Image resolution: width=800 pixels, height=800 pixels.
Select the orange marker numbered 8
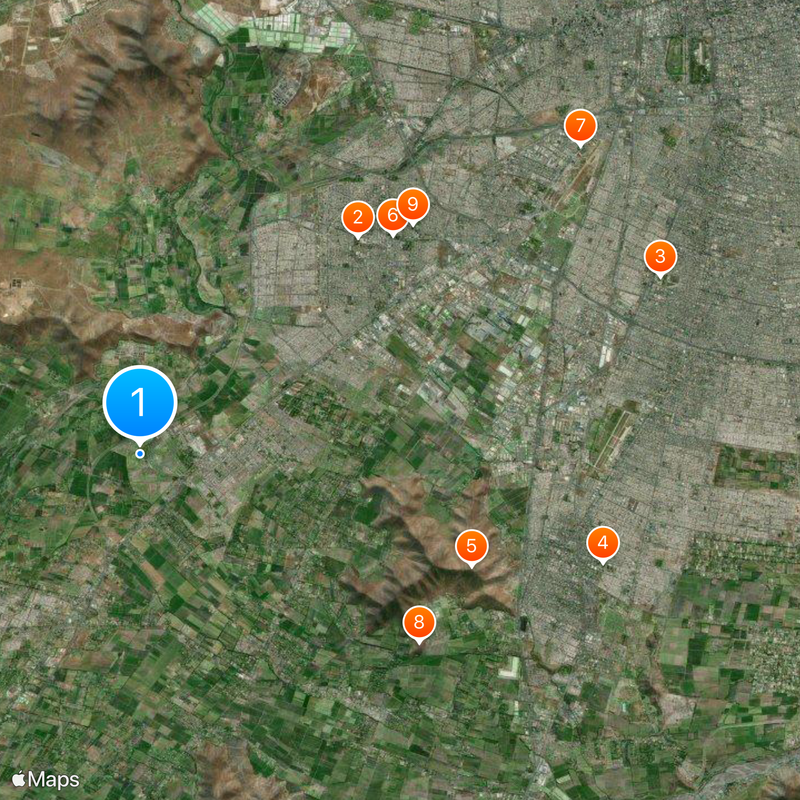[x=419, y=623]
